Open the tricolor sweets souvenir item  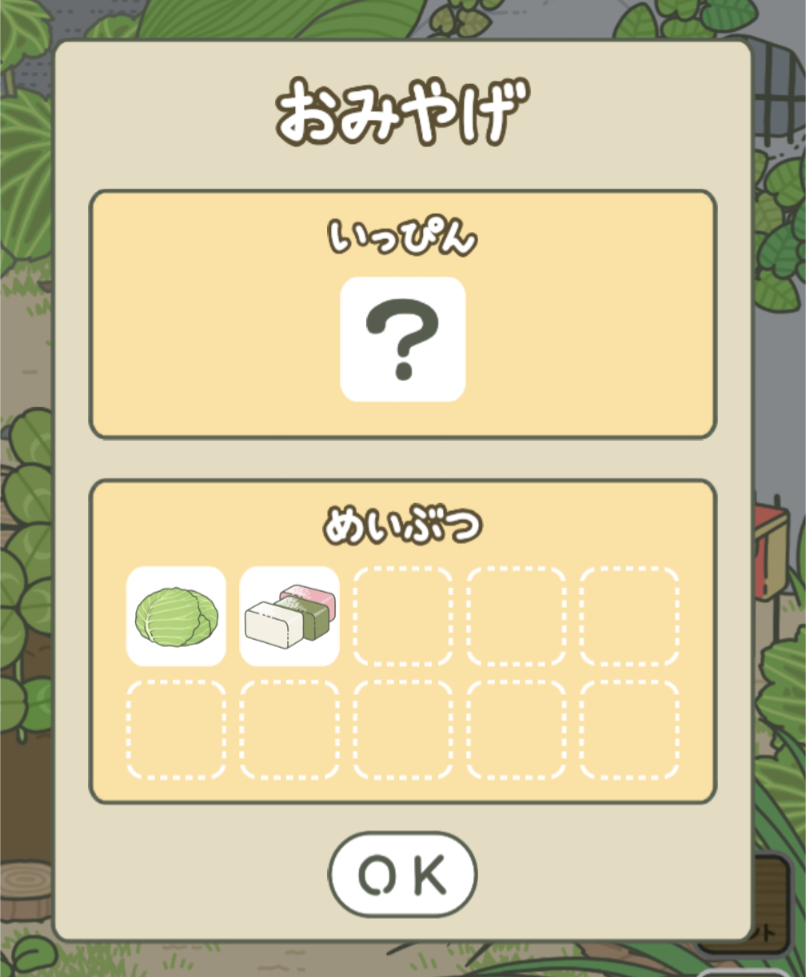[290, 616]
